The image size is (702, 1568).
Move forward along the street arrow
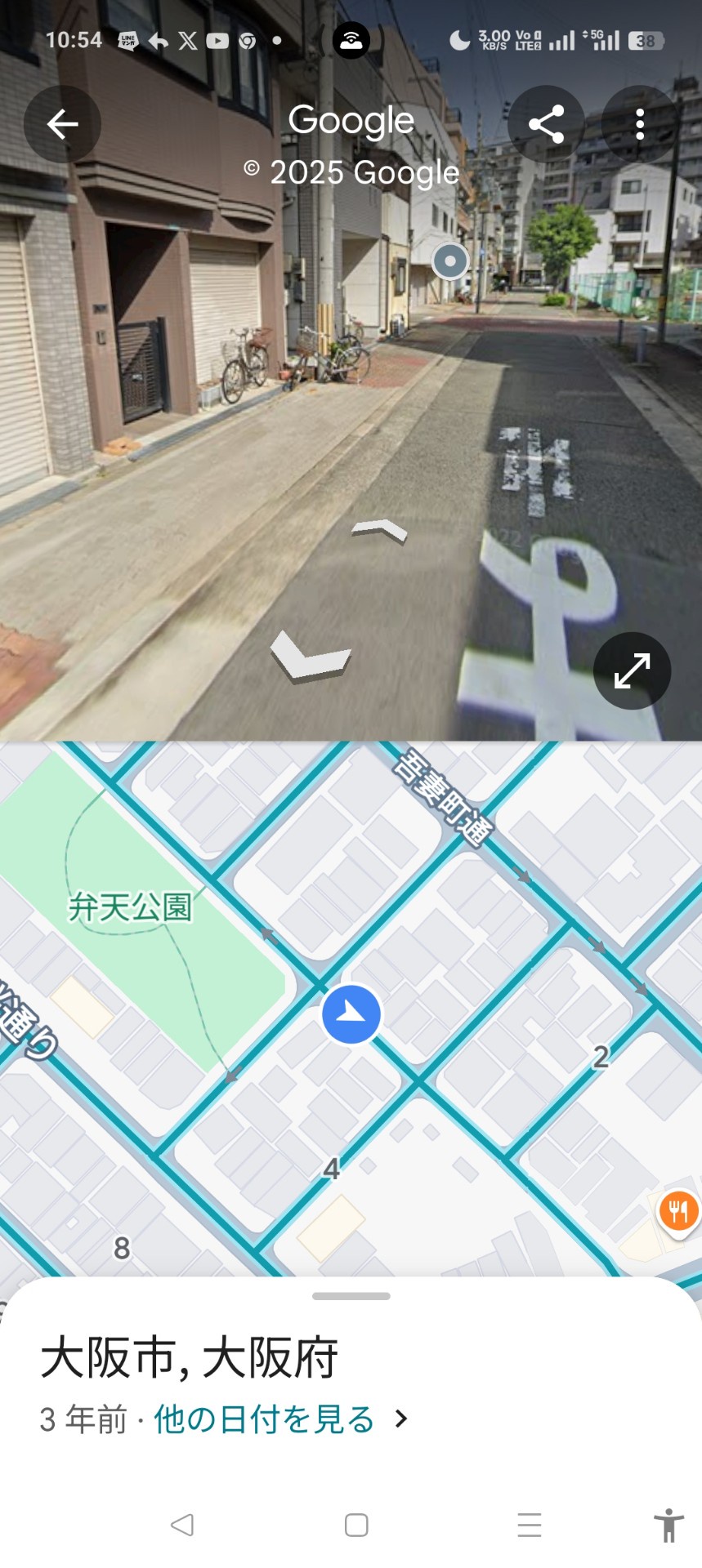(379, 530)
